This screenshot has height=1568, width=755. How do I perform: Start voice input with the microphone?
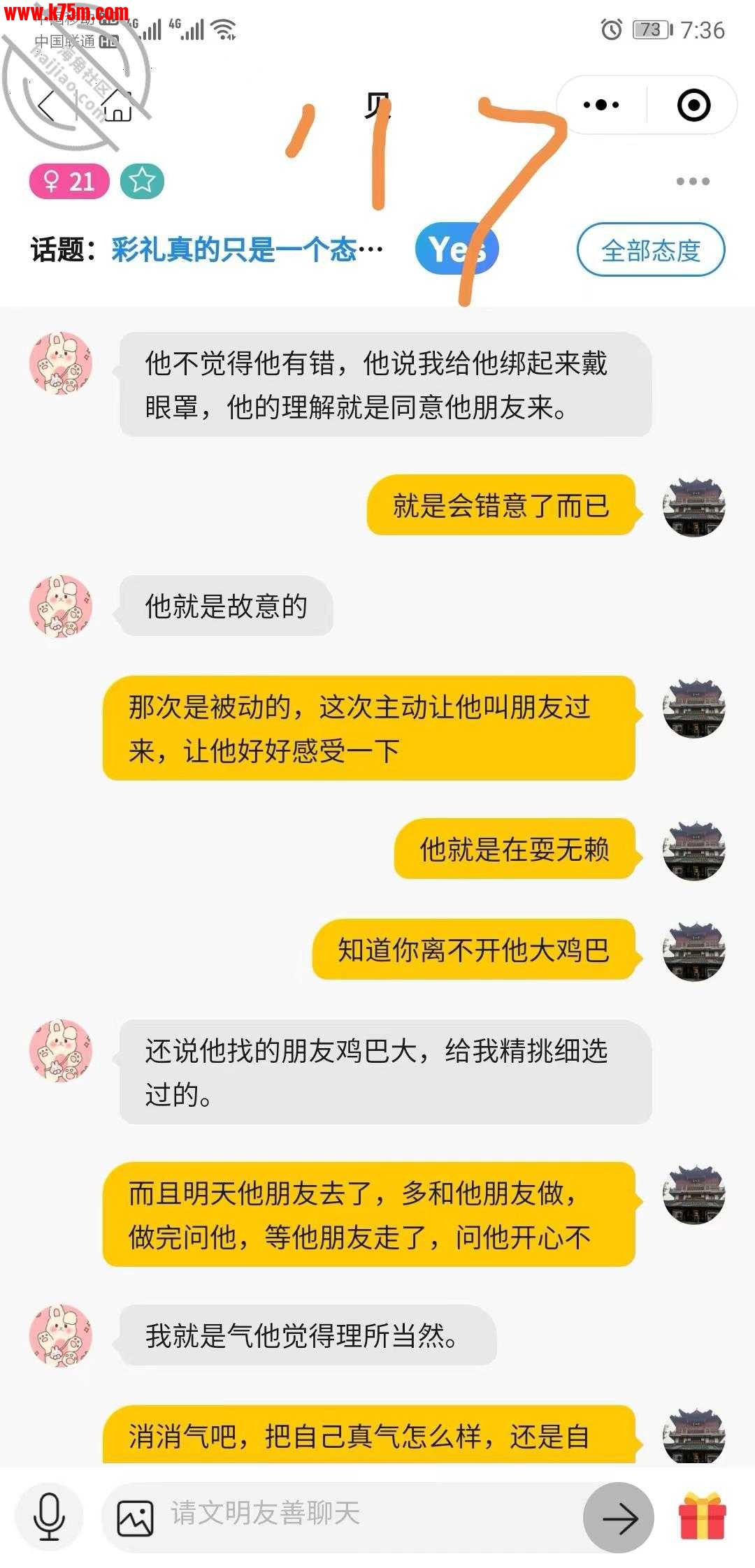49,1518
